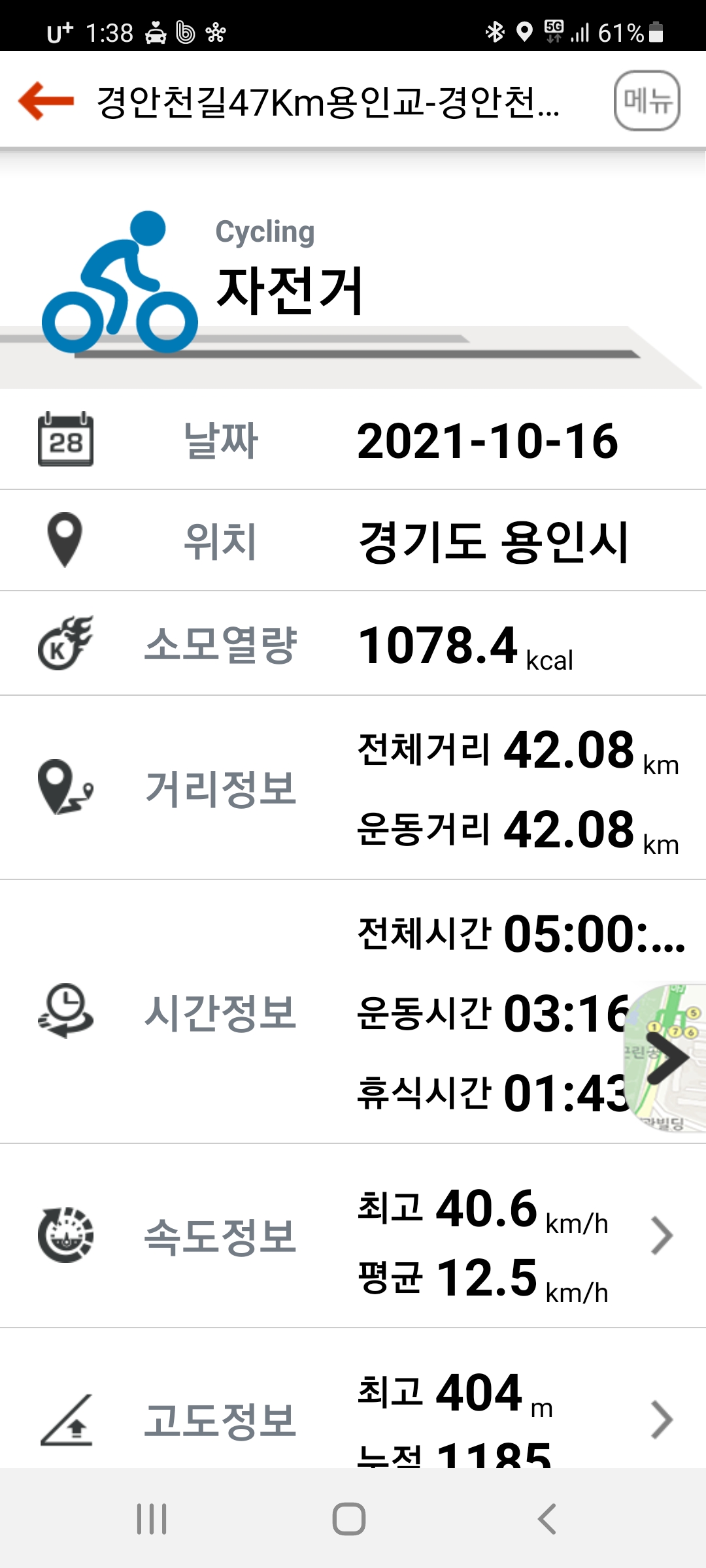Viewport: 706px width, 1568px height.
Task: Open the map thumbnail with the arrow
Action: pyautogui.click(x=667, y=1057)
